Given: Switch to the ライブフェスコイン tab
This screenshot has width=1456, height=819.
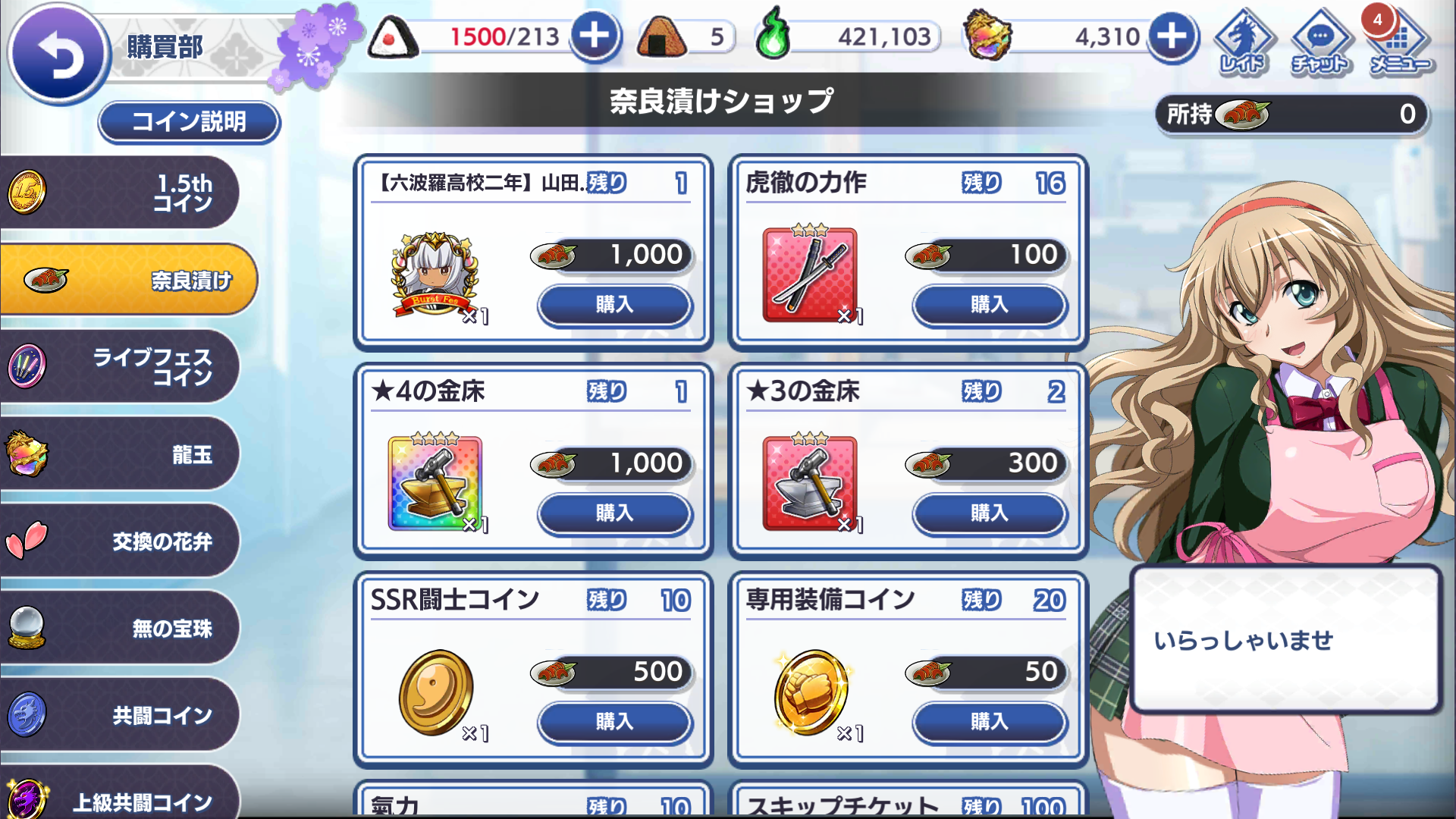Looking at the screenshot, I should pos(121,366).
